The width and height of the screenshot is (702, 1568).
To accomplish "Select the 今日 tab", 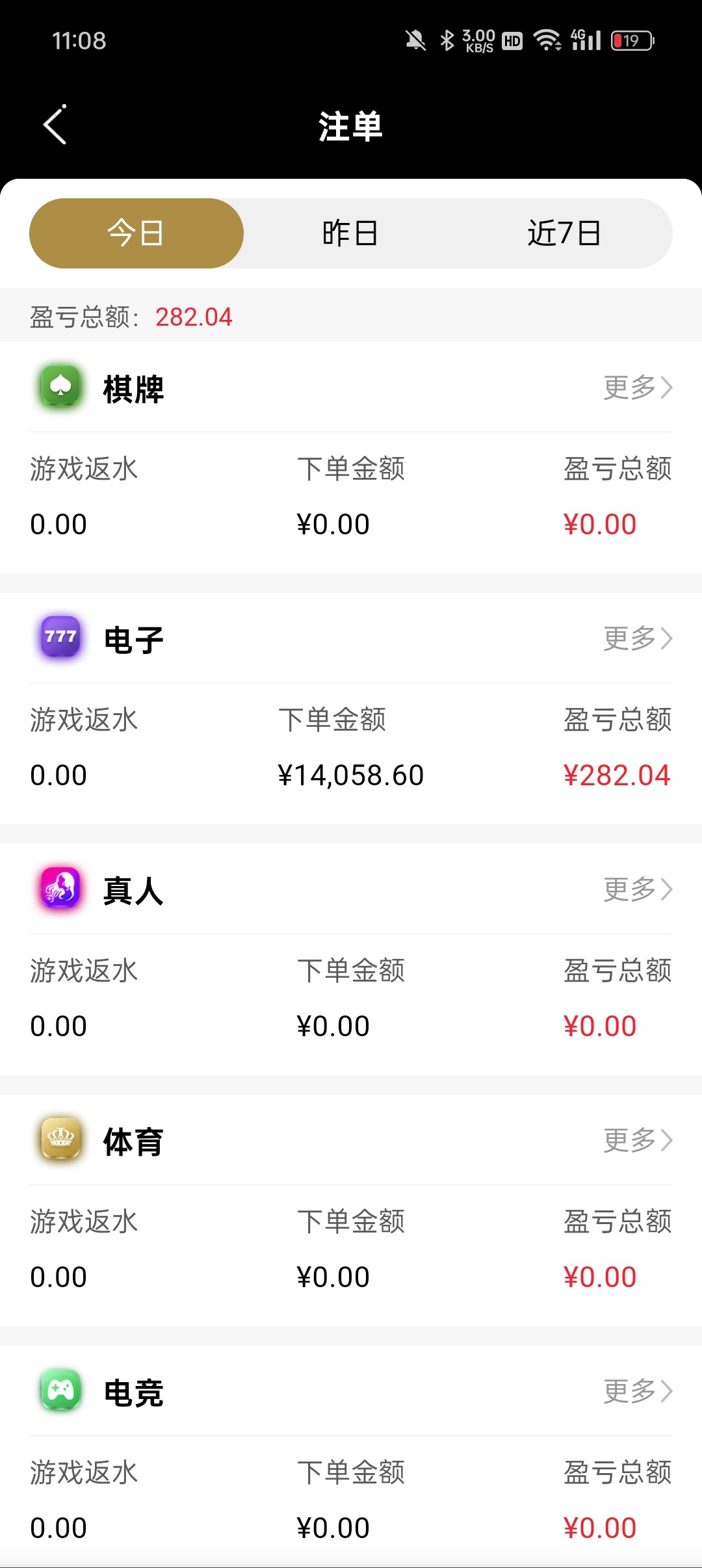I will point(136,233).
